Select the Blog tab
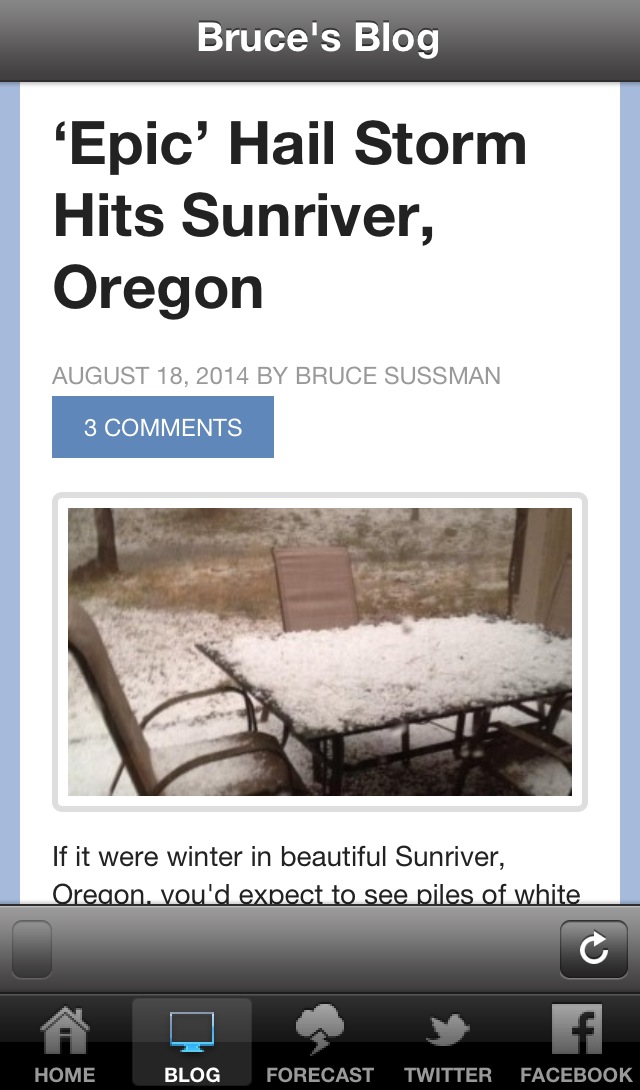Viewport: 640px width, 1090px height. [x=192, y=1045]
